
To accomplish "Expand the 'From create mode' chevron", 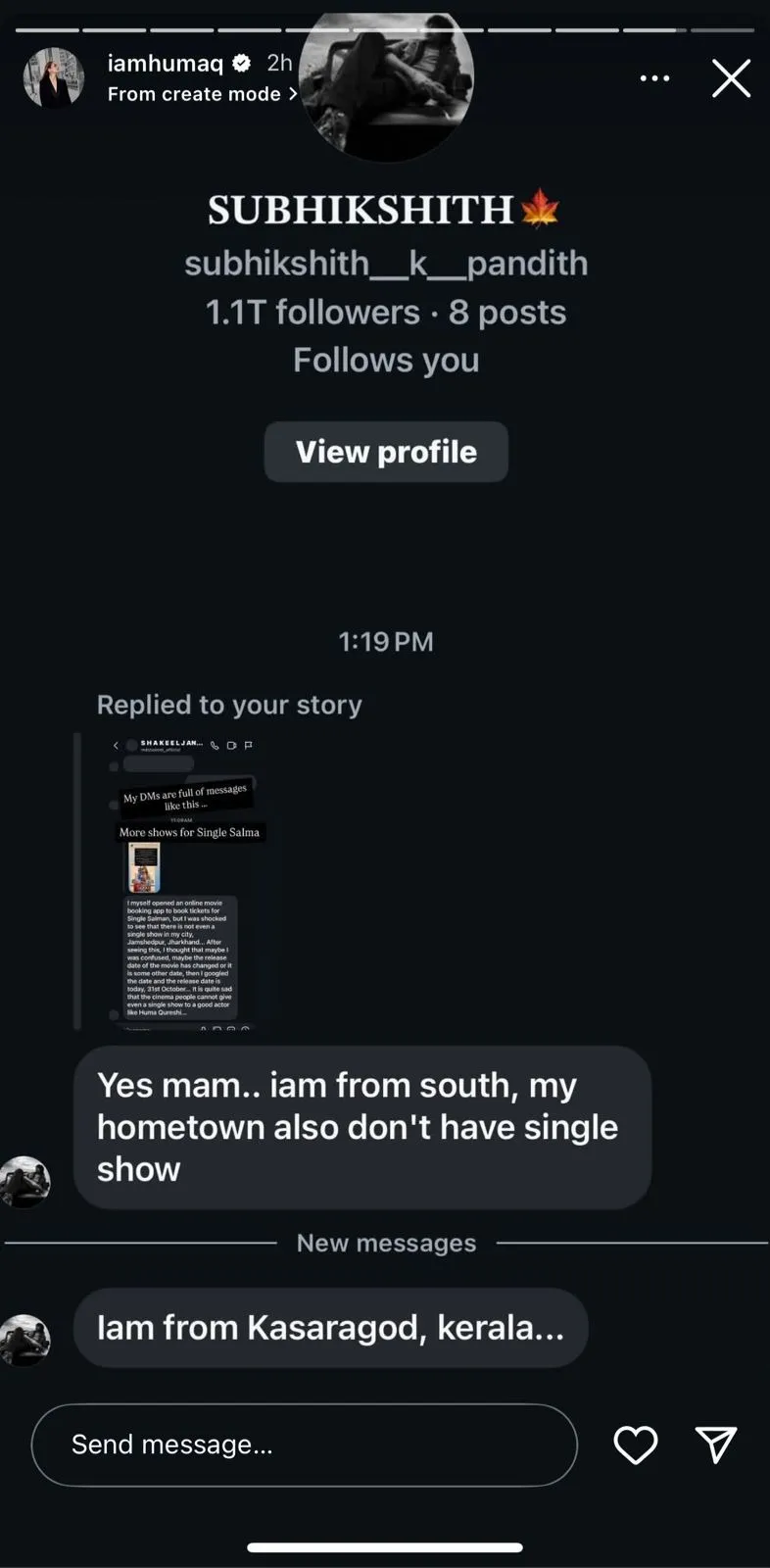I will point(292,94).
